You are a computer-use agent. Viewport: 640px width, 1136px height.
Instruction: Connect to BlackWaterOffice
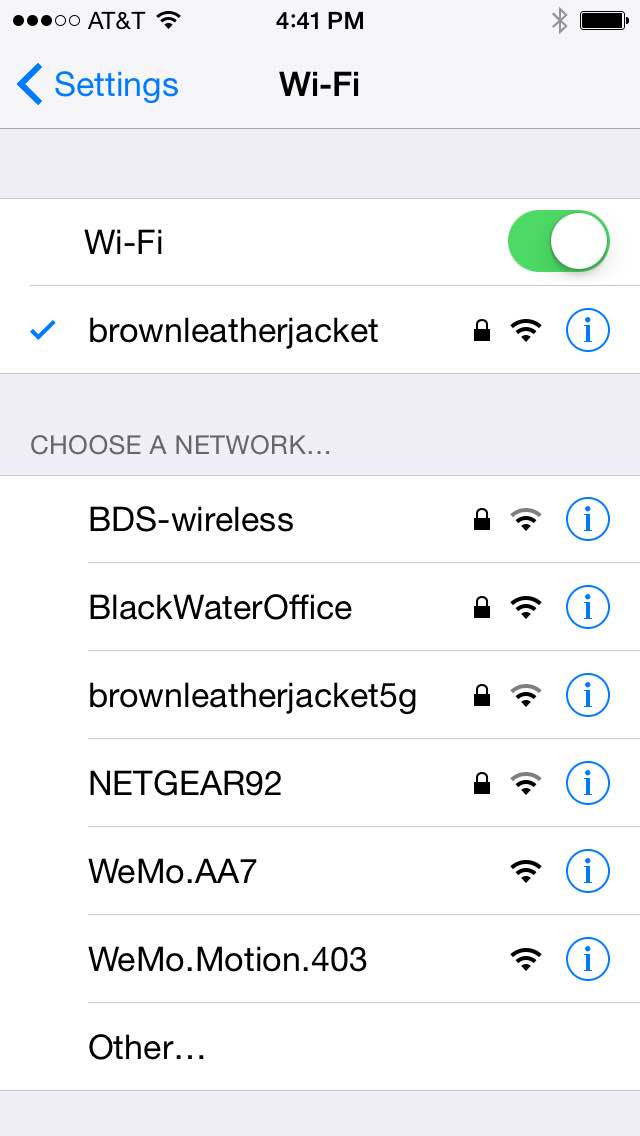tap(220, 607)
